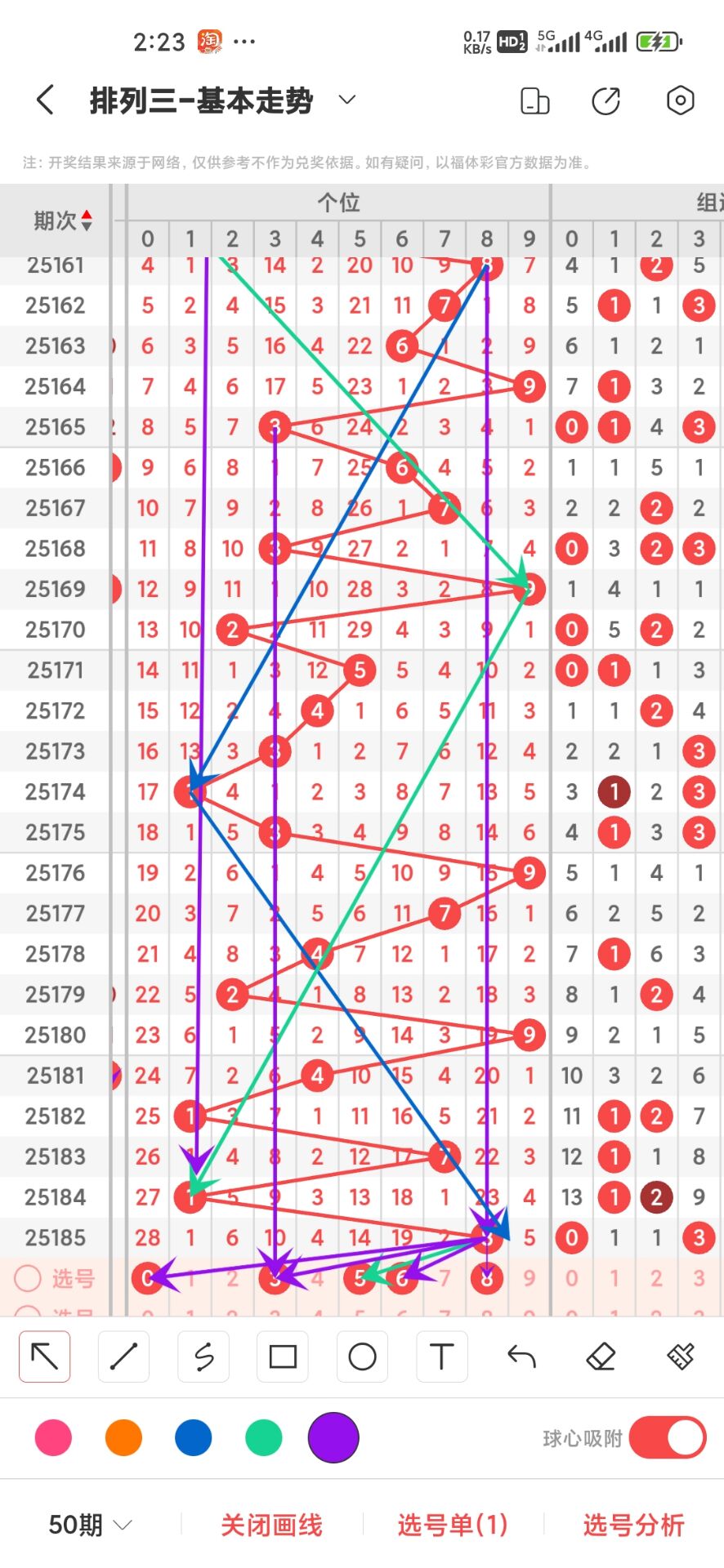Choose the rectangle shape tool
Screen dimensions: 724x1568
283,1356
